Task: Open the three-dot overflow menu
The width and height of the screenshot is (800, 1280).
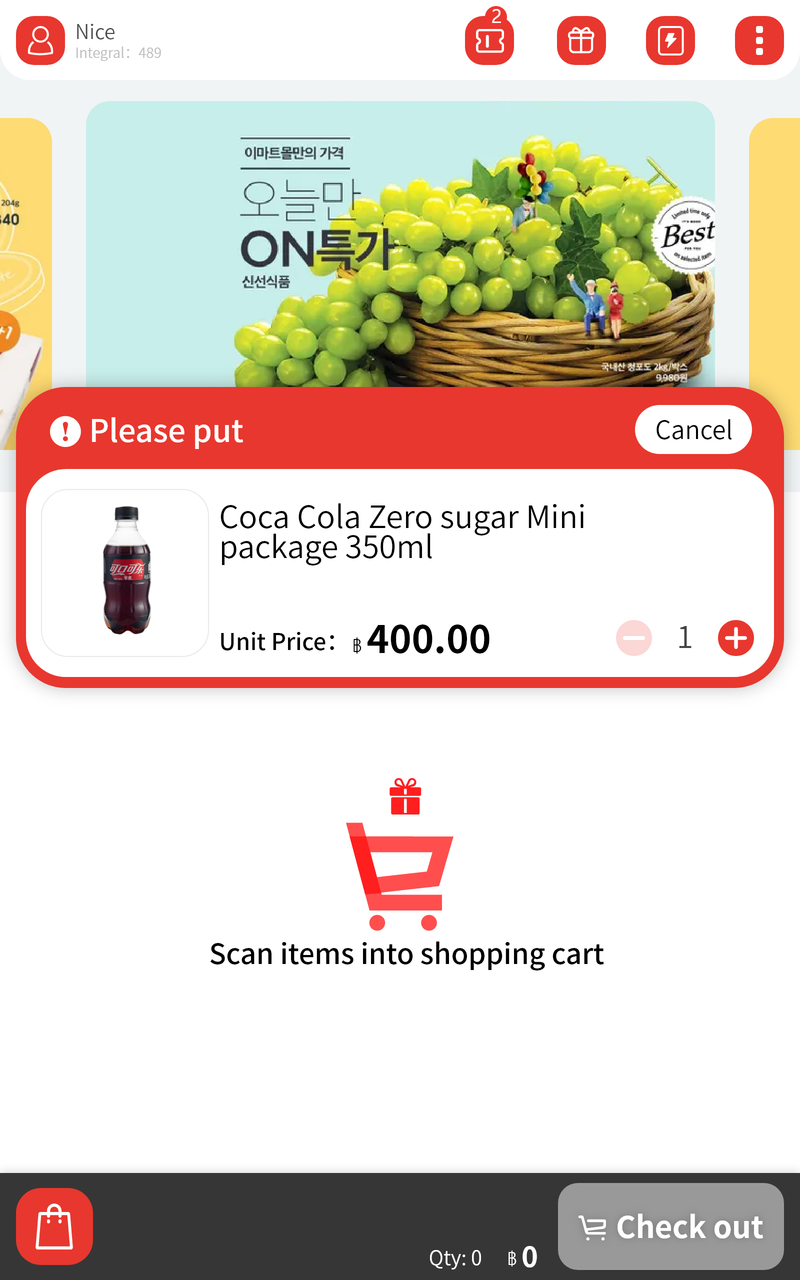Action: [x=760, y=41]
